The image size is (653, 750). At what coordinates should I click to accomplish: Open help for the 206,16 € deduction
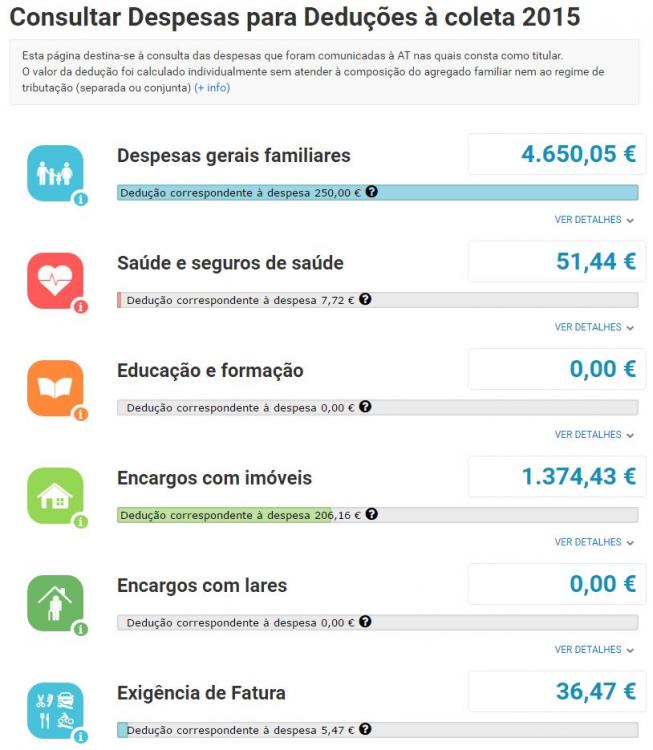point(371,514)
